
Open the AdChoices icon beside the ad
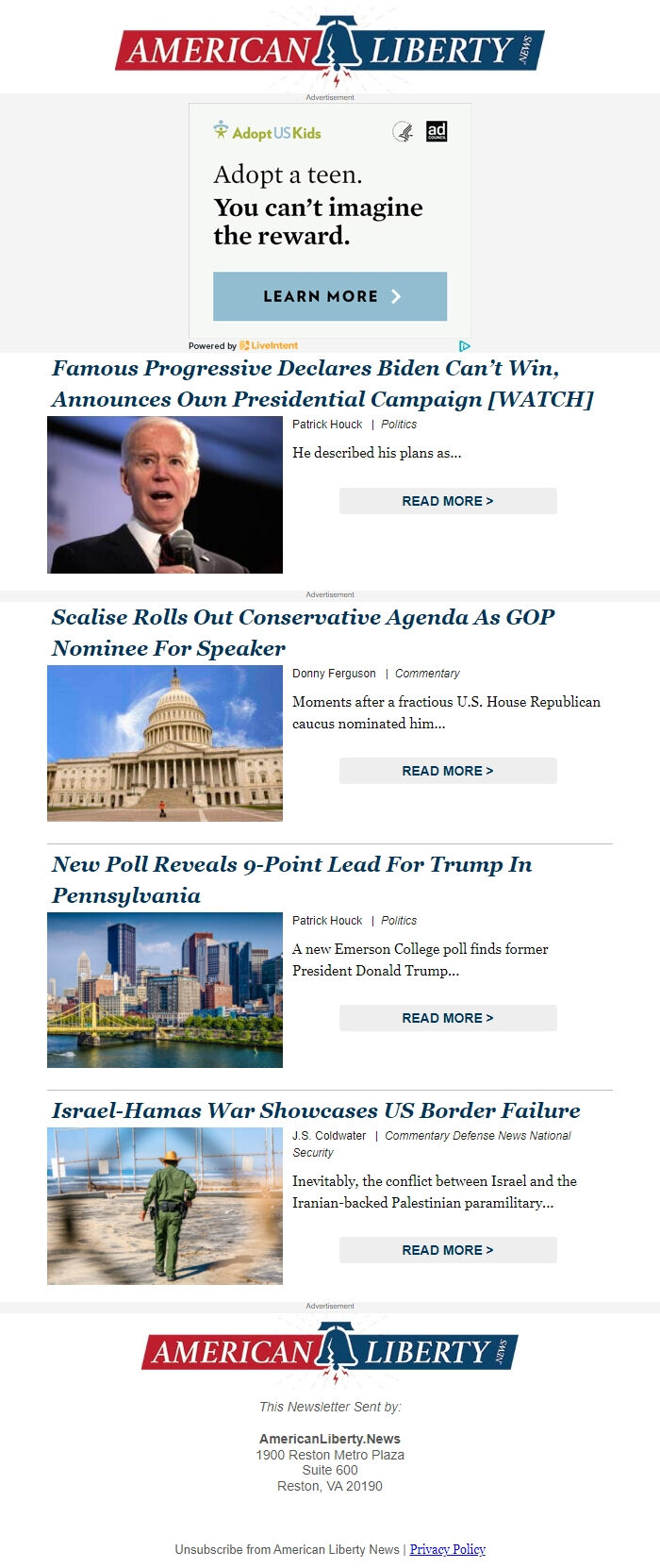tap(464, 346)
